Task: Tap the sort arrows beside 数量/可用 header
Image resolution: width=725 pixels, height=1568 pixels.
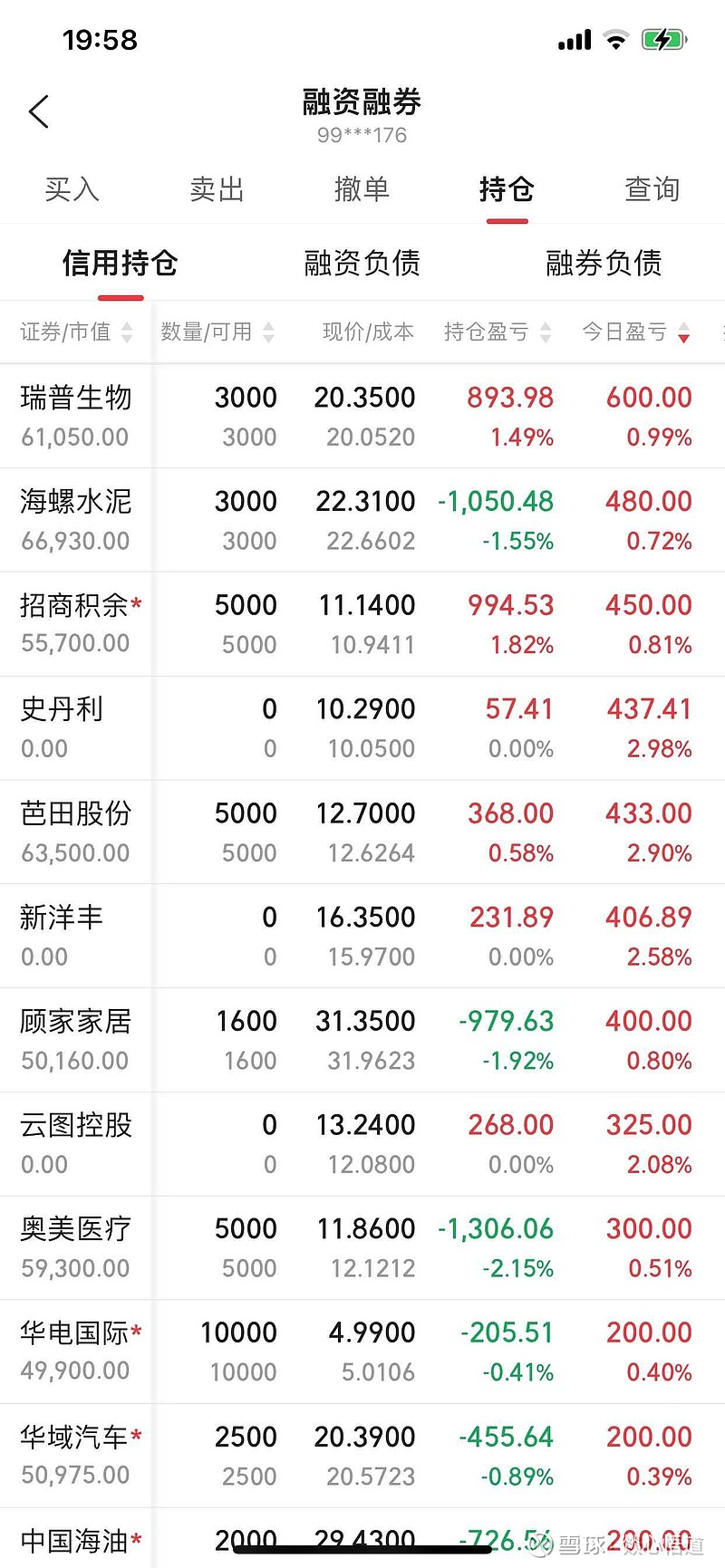Action: (x=268, y=332)
